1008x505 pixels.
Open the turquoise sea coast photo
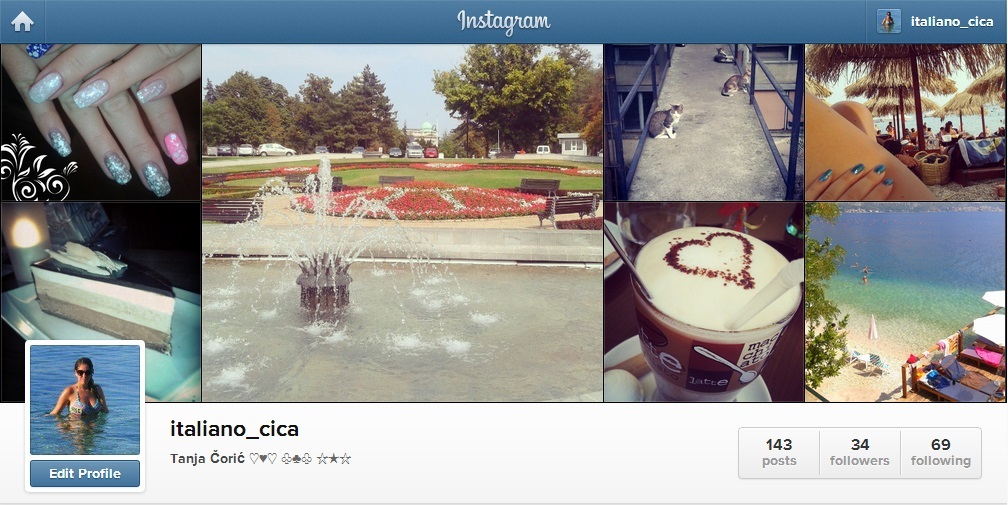pyautogui.click(x=905, y=302)
